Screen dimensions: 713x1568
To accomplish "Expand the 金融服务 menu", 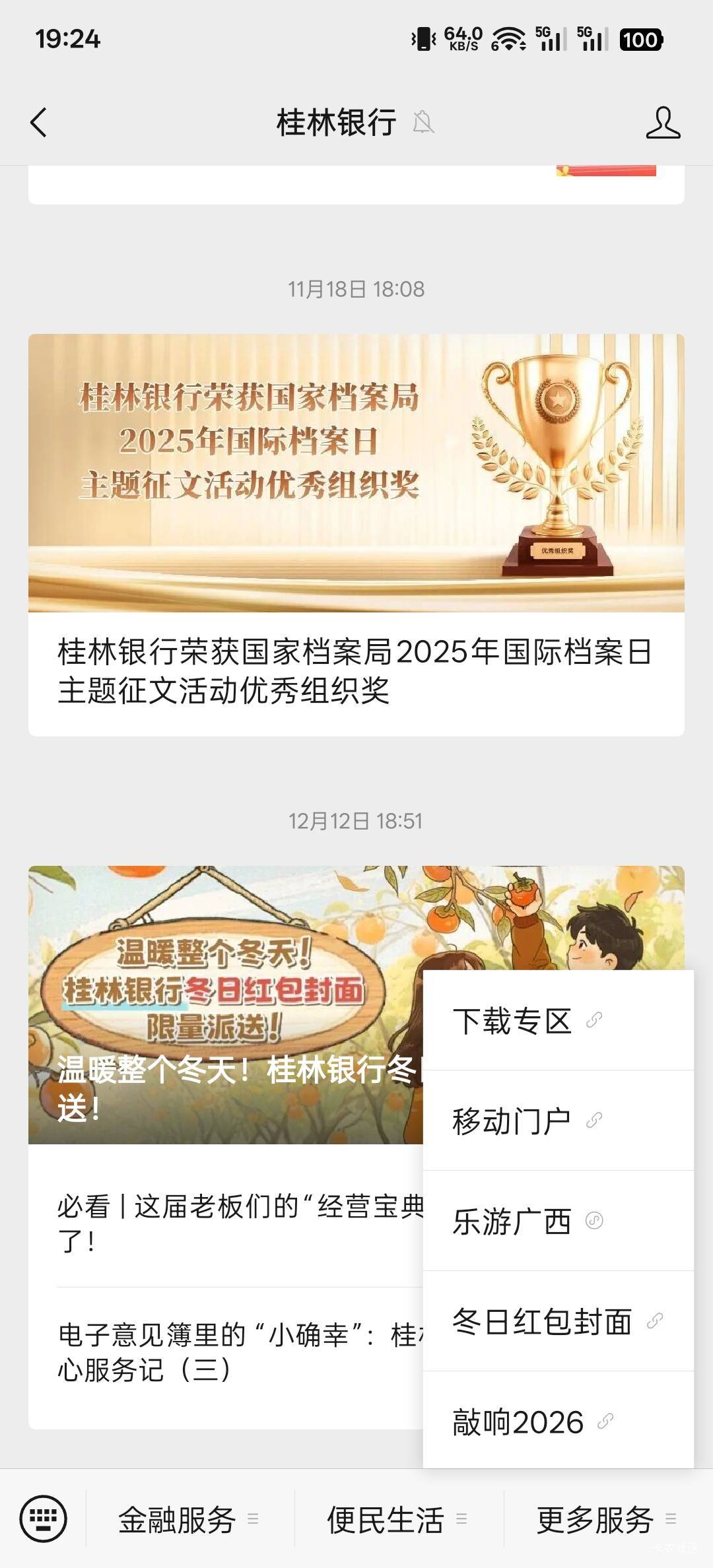I will coord(189,1519).
